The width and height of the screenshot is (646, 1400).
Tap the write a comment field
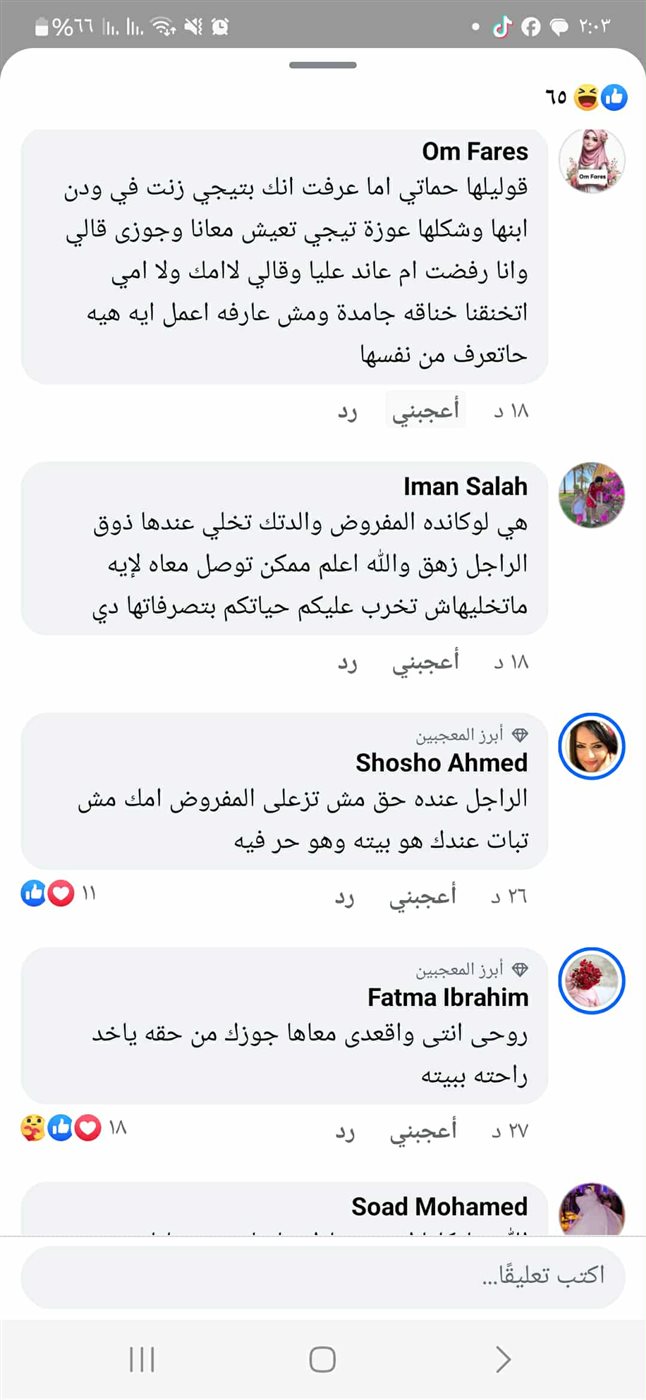coord(323,1277)
